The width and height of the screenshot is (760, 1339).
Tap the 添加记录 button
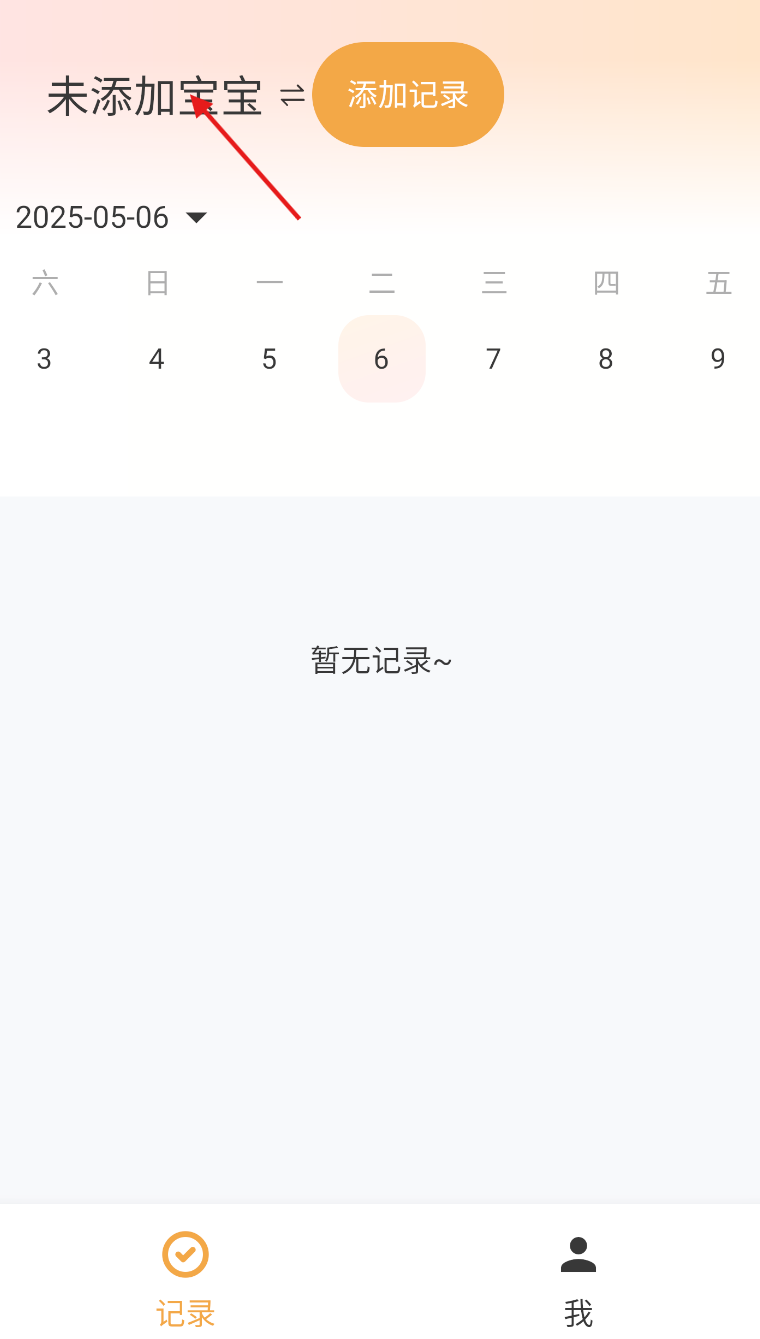[x=408, y=95]
